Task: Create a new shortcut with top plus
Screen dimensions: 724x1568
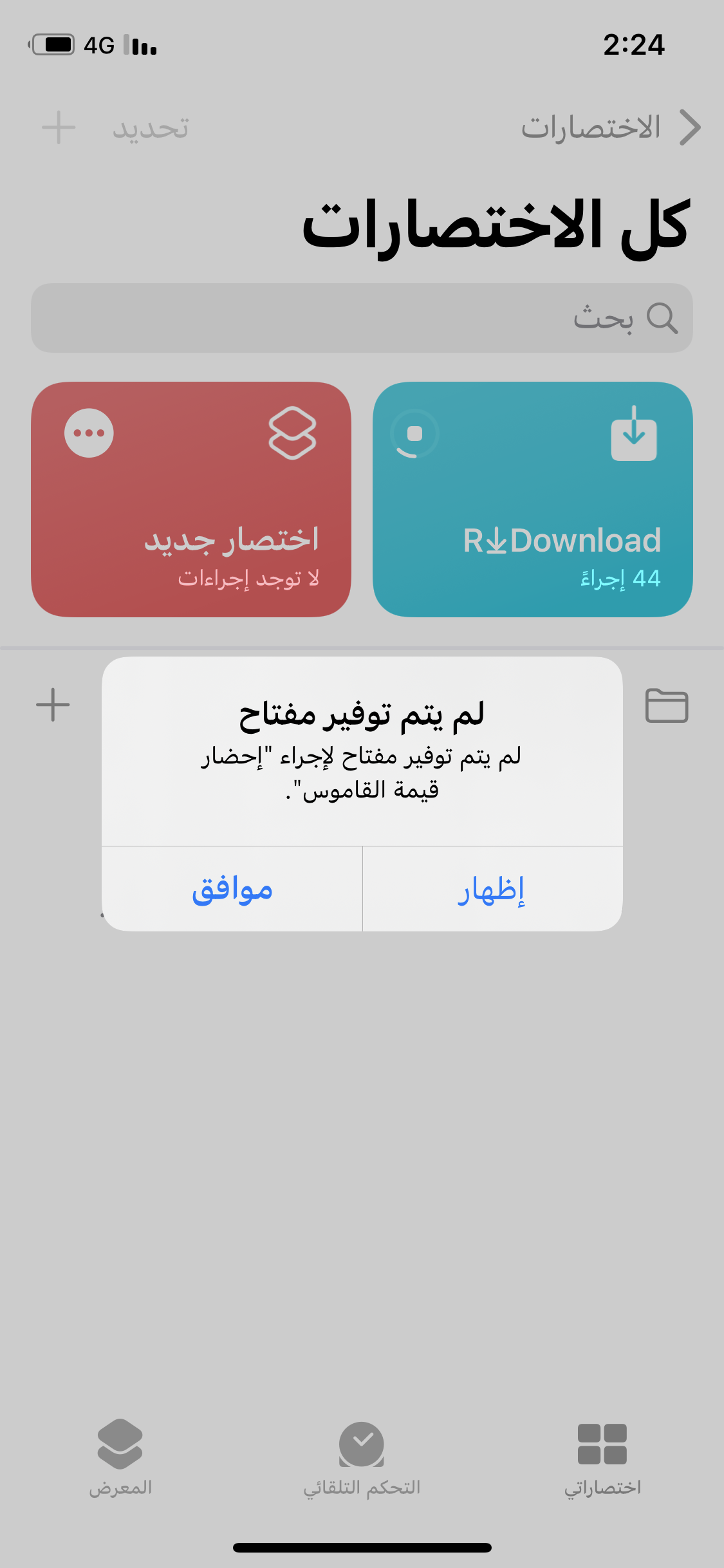Action: coord(59,127)
